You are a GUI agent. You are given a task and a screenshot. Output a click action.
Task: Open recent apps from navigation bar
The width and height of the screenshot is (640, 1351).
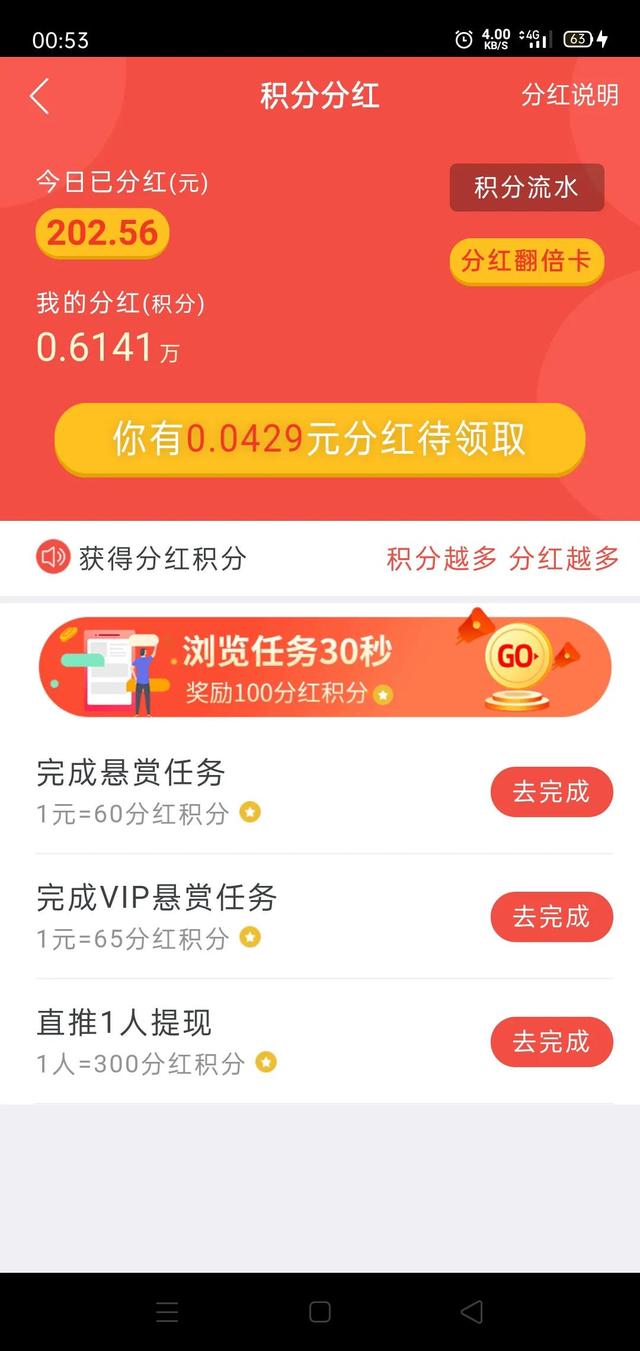tap(168, 1312)
